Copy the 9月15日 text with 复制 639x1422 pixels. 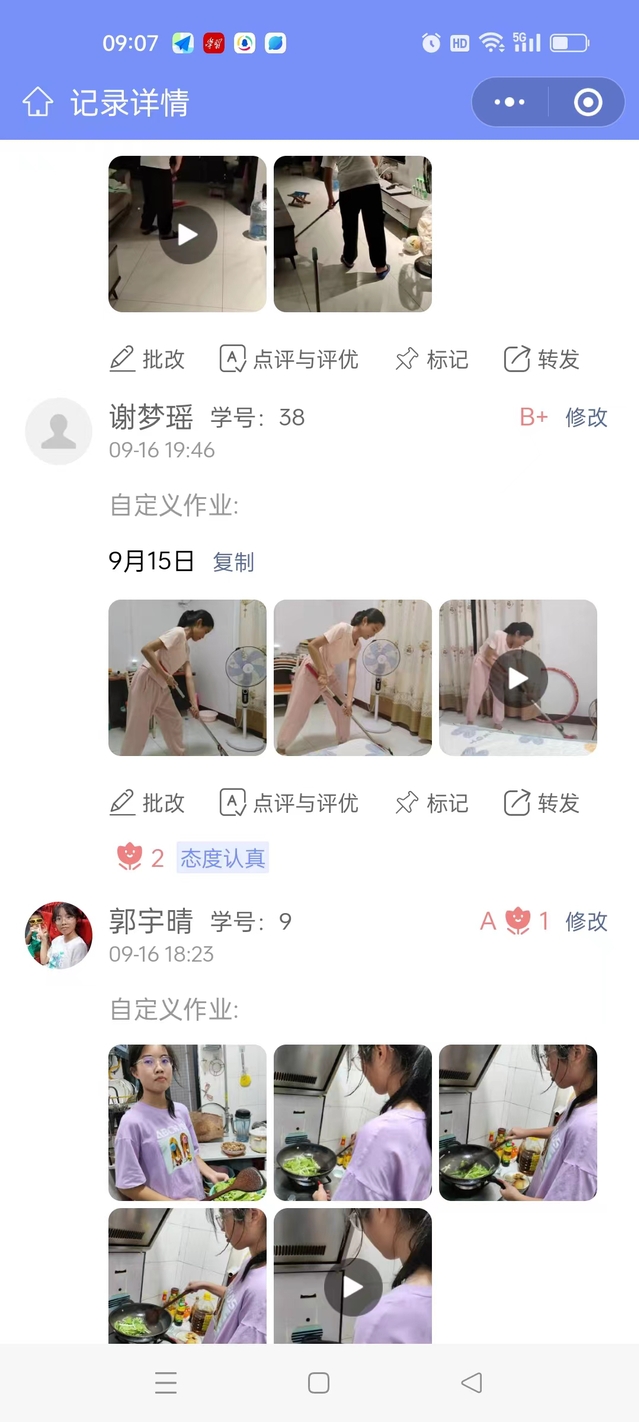point(233,562)
